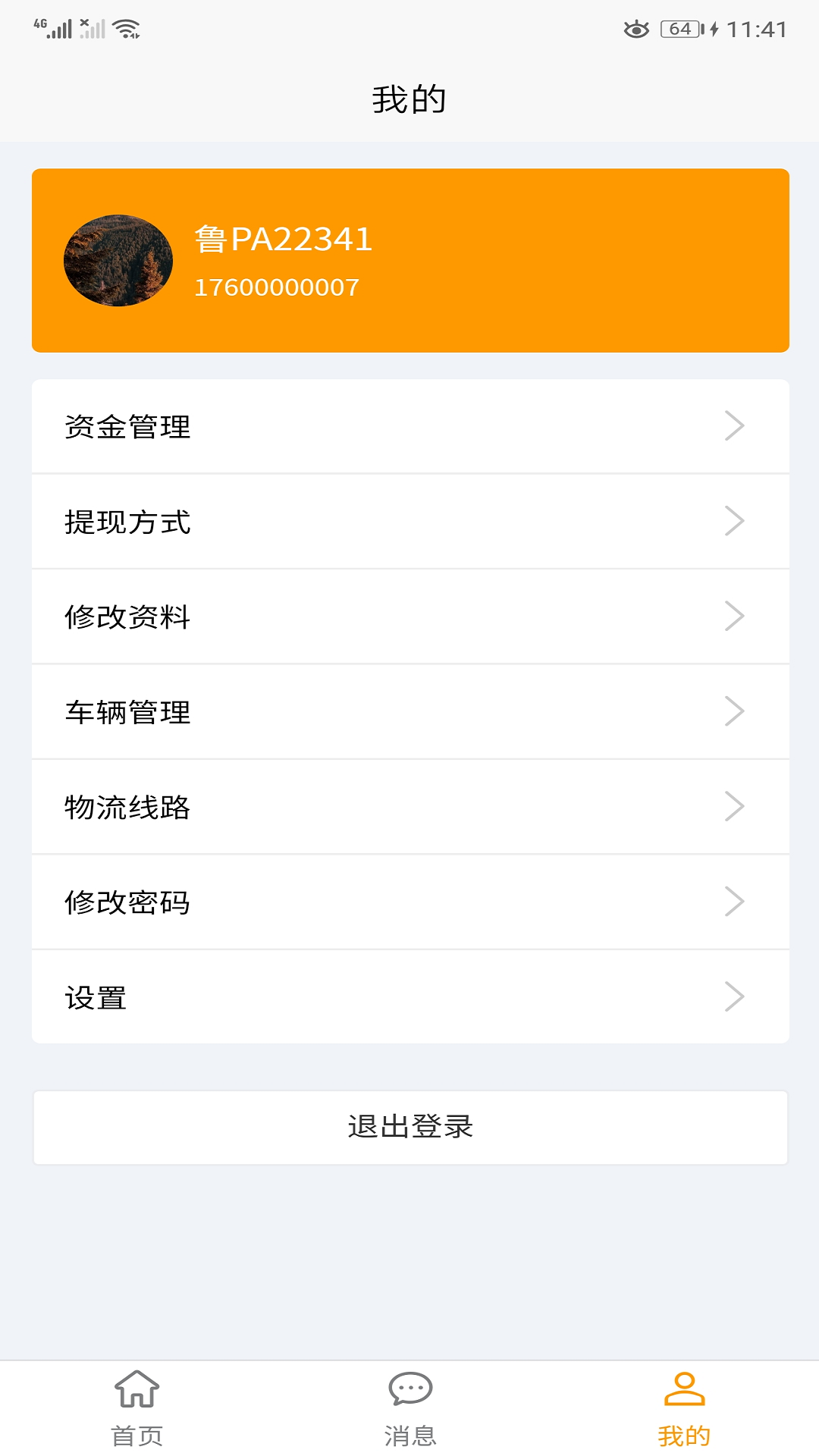Open 修改资料 profile editing
Image resolution: width=819 pixels, height=1456 pixels.
[127, 617]
